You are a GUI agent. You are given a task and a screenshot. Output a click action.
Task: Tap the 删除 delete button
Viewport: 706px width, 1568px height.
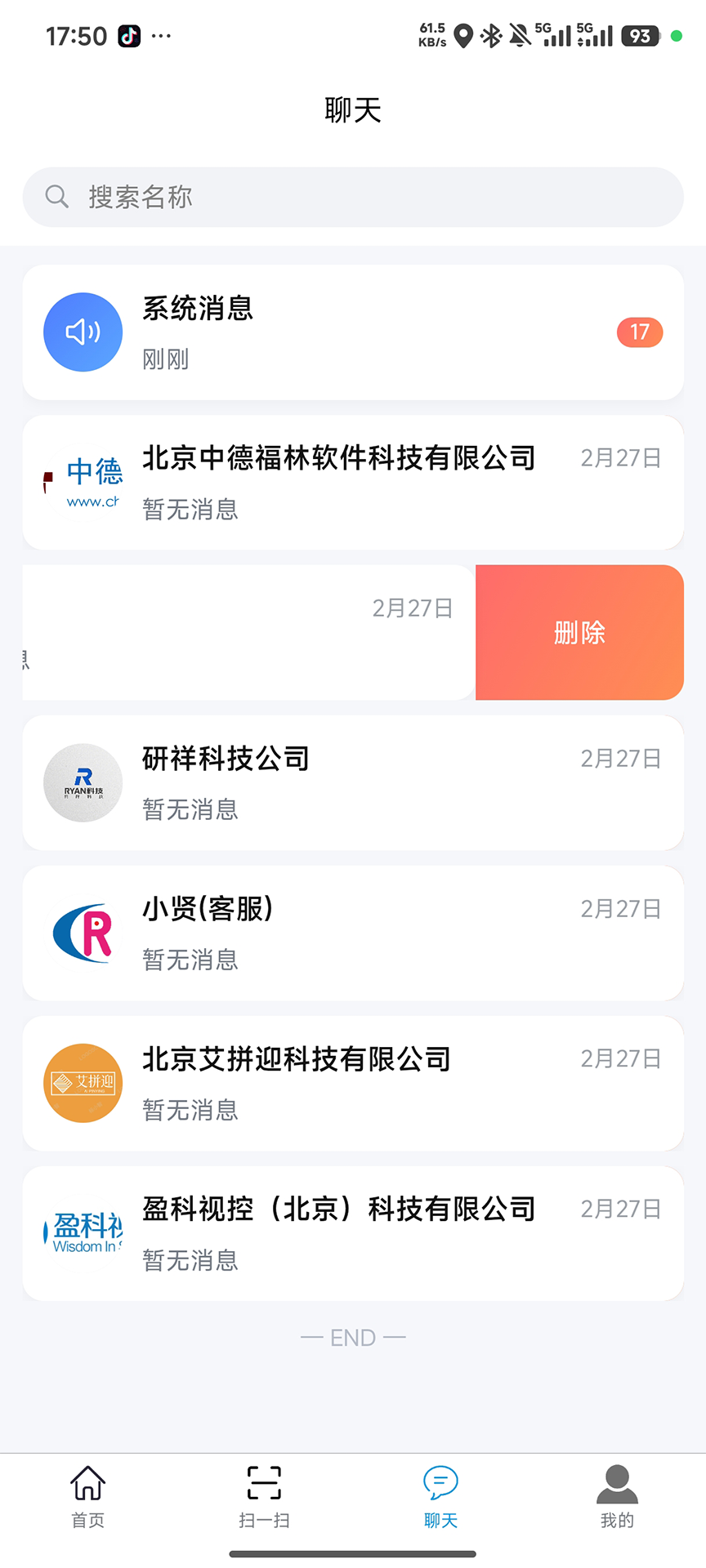[579, 632]
